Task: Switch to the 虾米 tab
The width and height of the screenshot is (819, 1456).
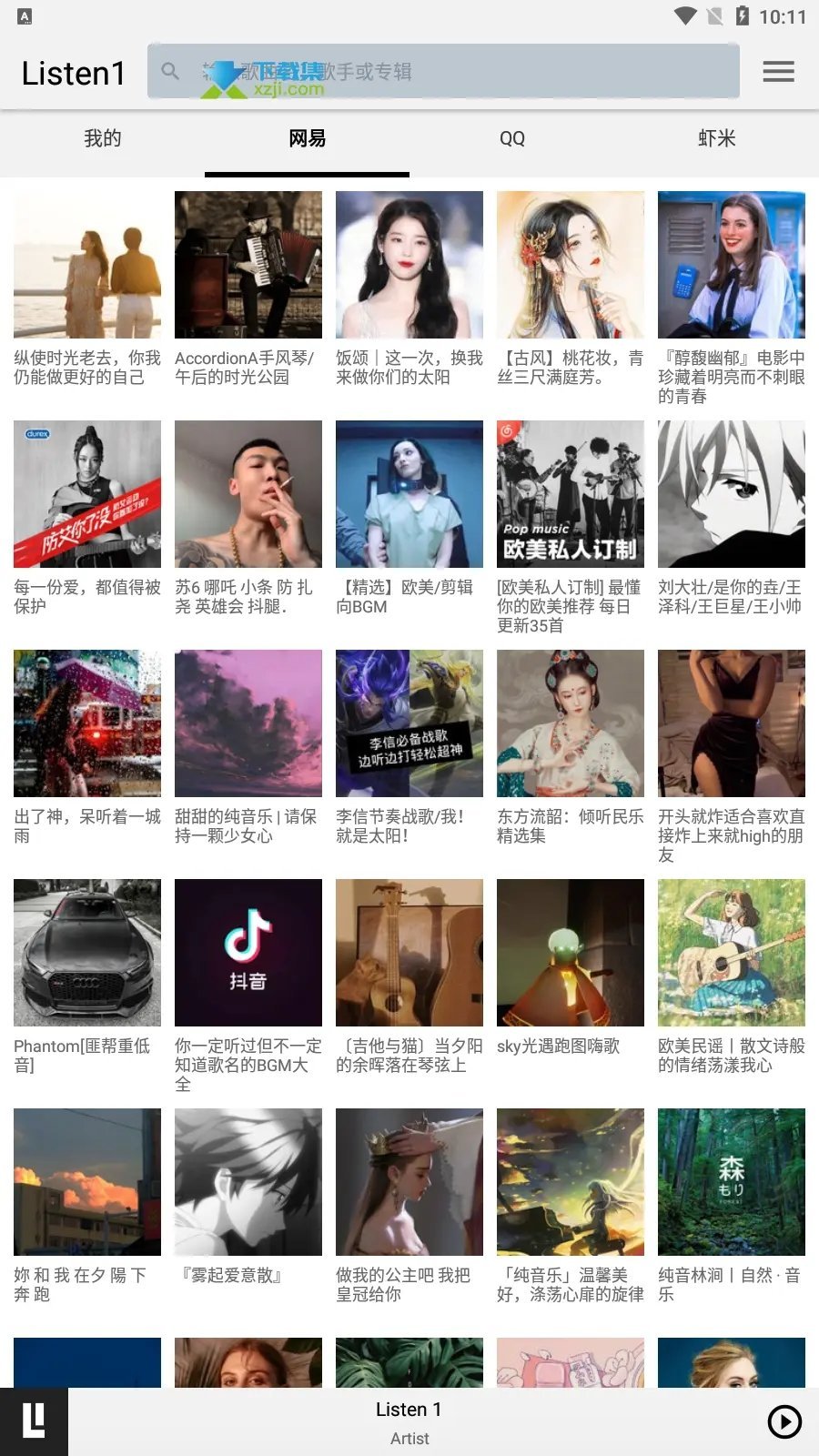Action: [716, 138]
